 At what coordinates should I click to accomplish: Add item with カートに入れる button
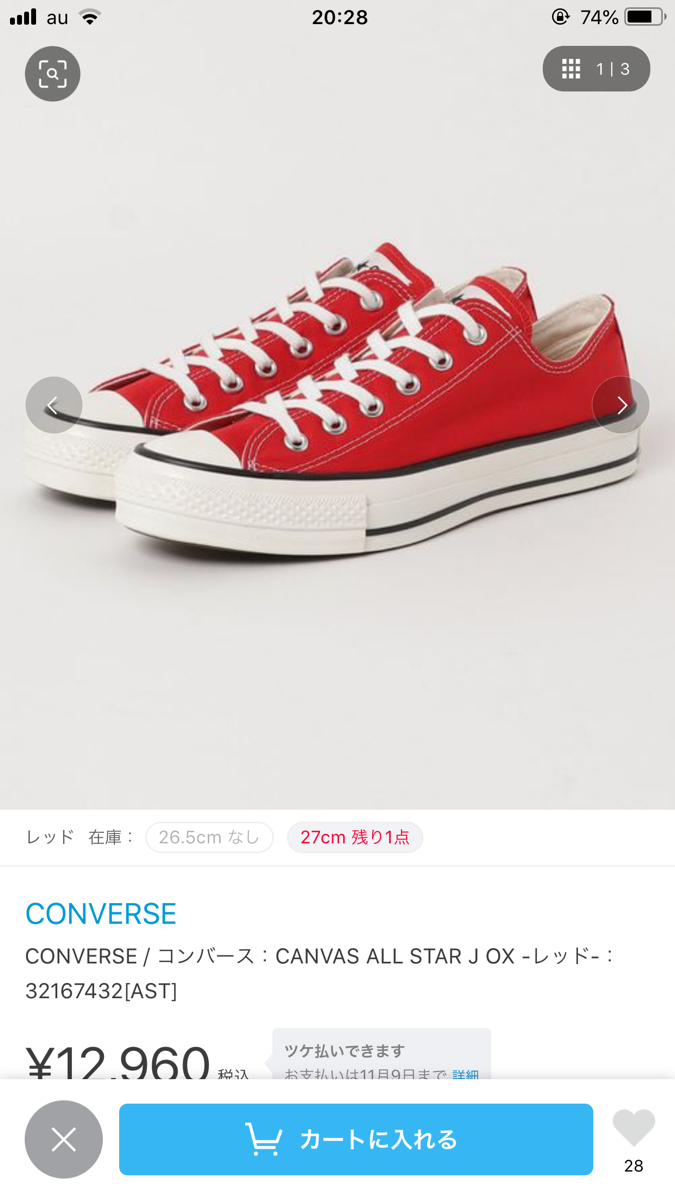pos(356,1139)
